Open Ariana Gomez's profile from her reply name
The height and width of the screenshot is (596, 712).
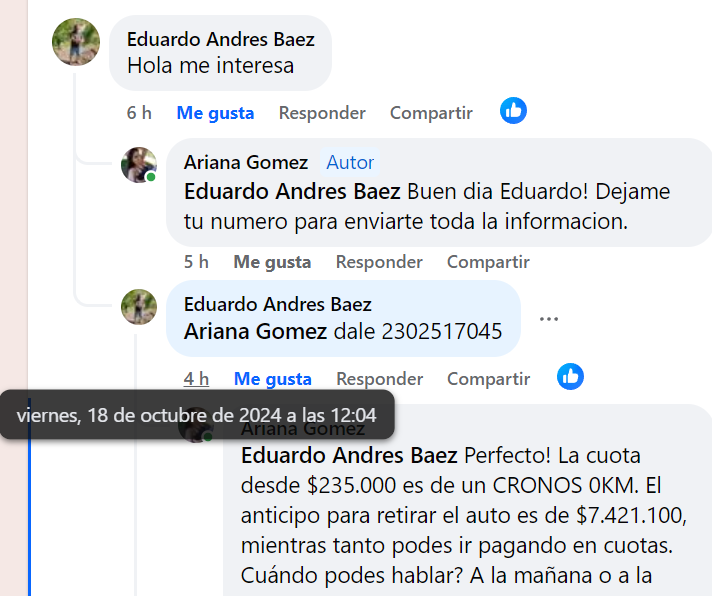coord(246,162)
